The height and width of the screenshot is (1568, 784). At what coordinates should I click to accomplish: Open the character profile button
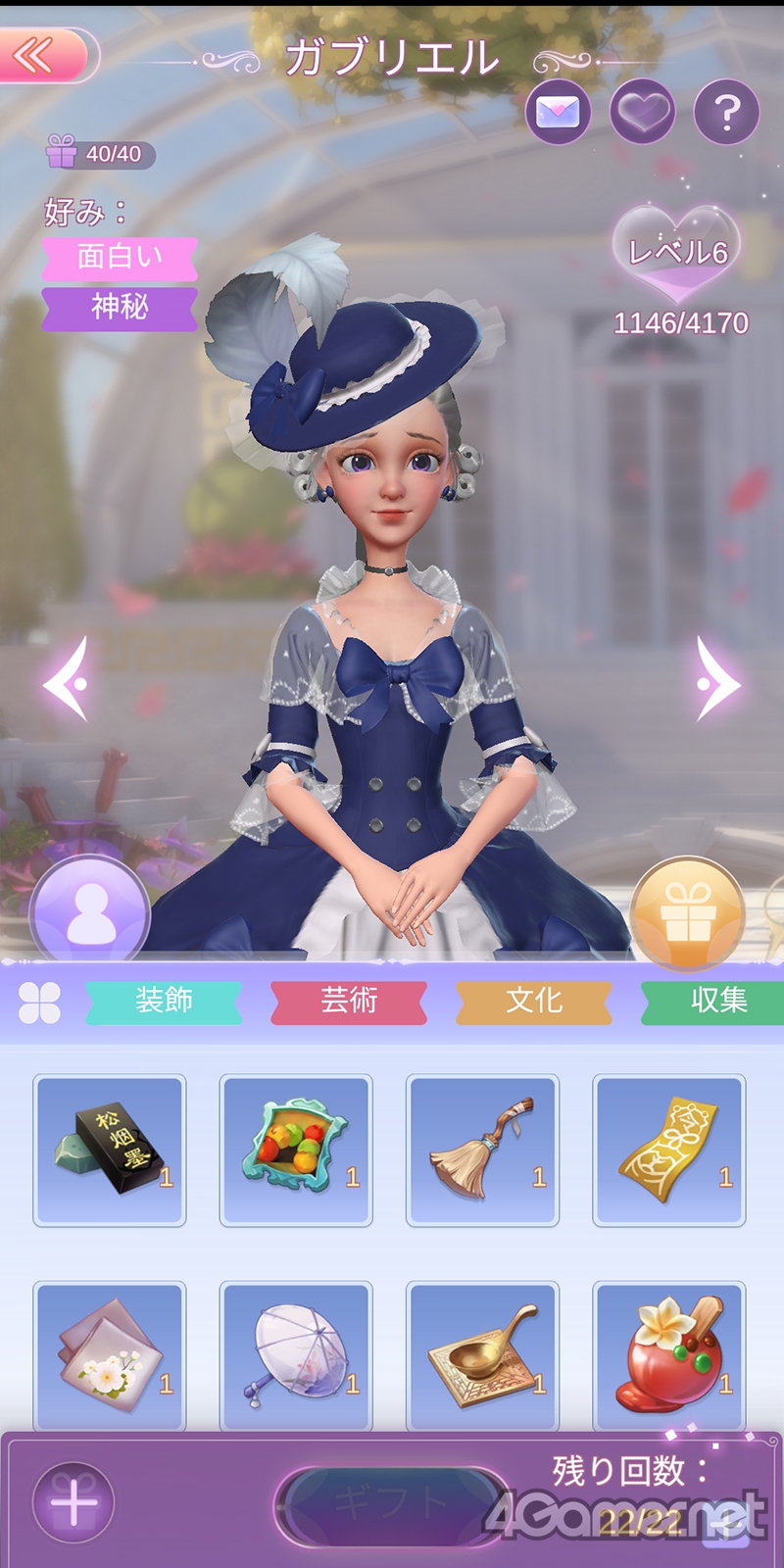[x=90, y=913]
